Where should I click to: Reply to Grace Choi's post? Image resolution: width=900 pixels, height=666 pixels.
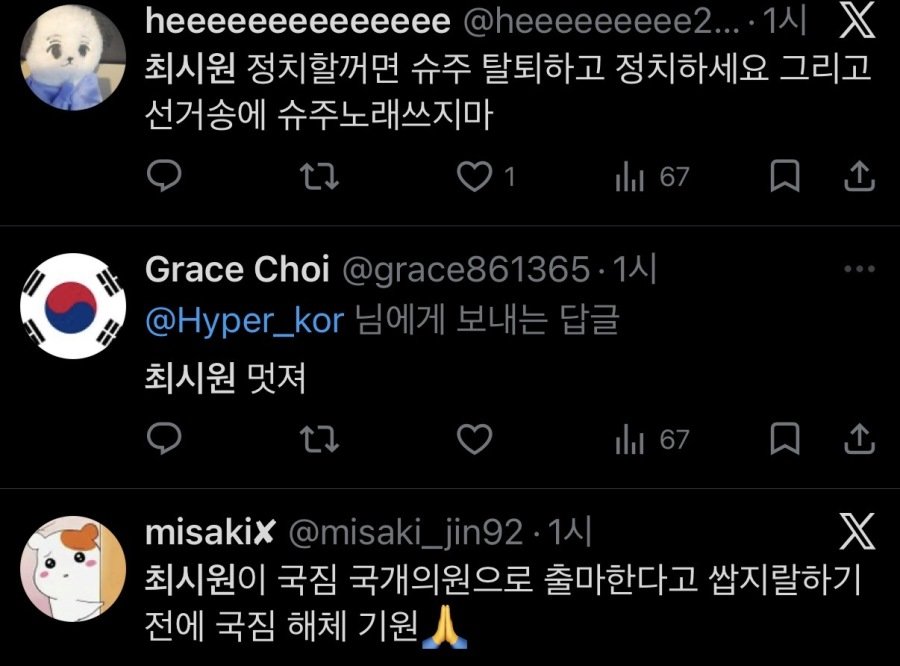163,439
